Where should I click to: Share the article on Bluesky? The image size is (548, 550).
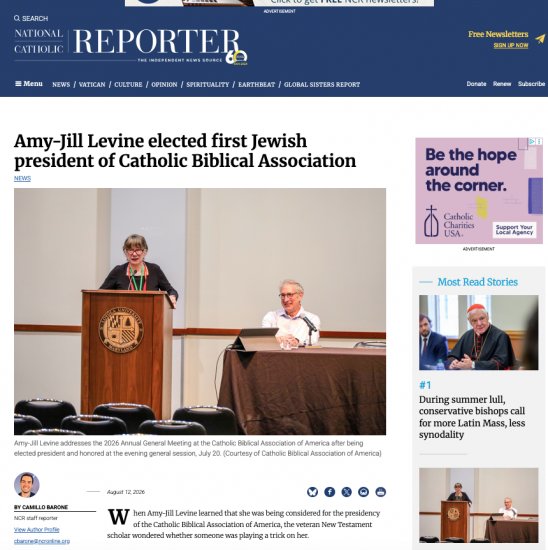[x=312, y=492]
